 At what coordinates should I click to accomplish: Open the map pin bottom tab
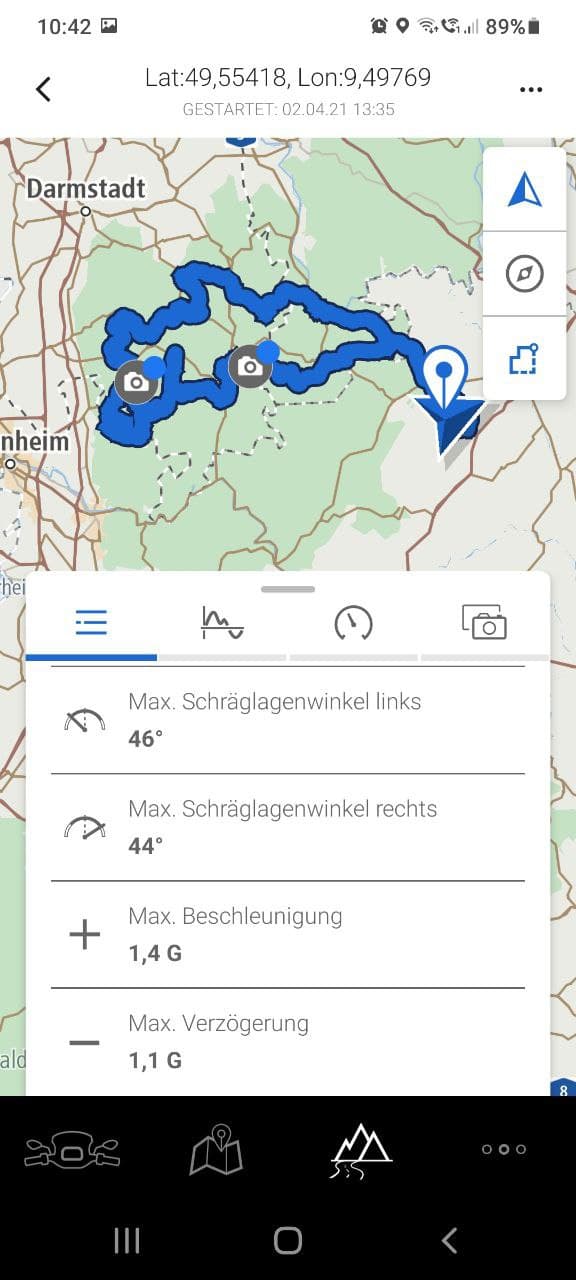click(x=216, y=1150)
